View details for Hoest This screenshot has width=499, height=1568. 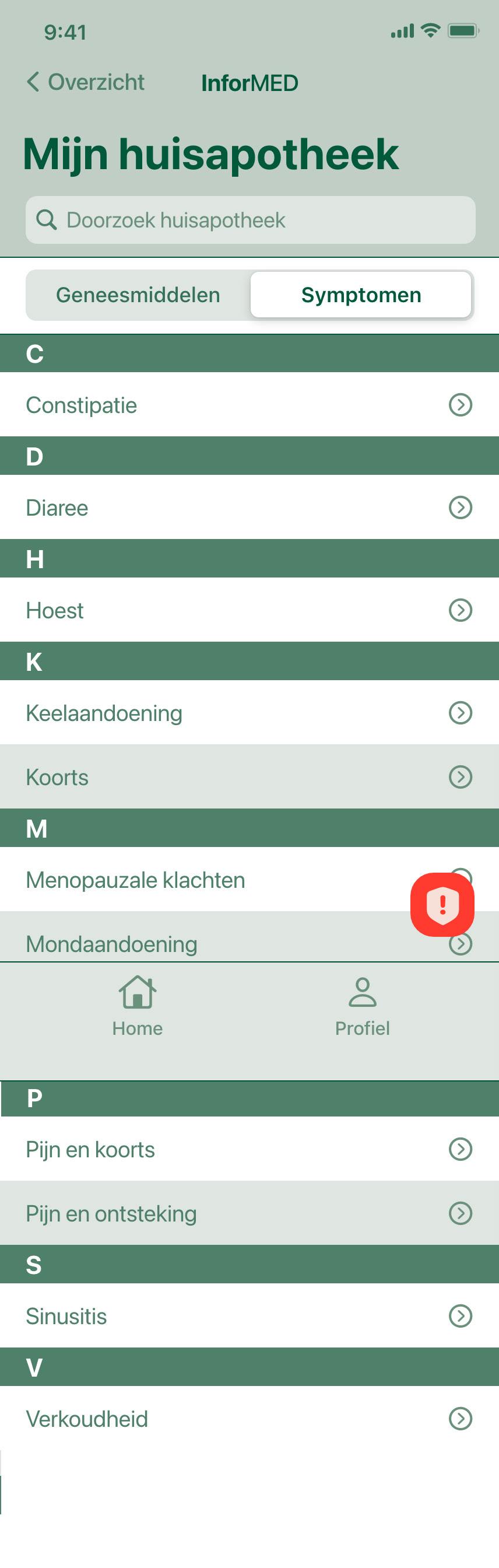250,610
